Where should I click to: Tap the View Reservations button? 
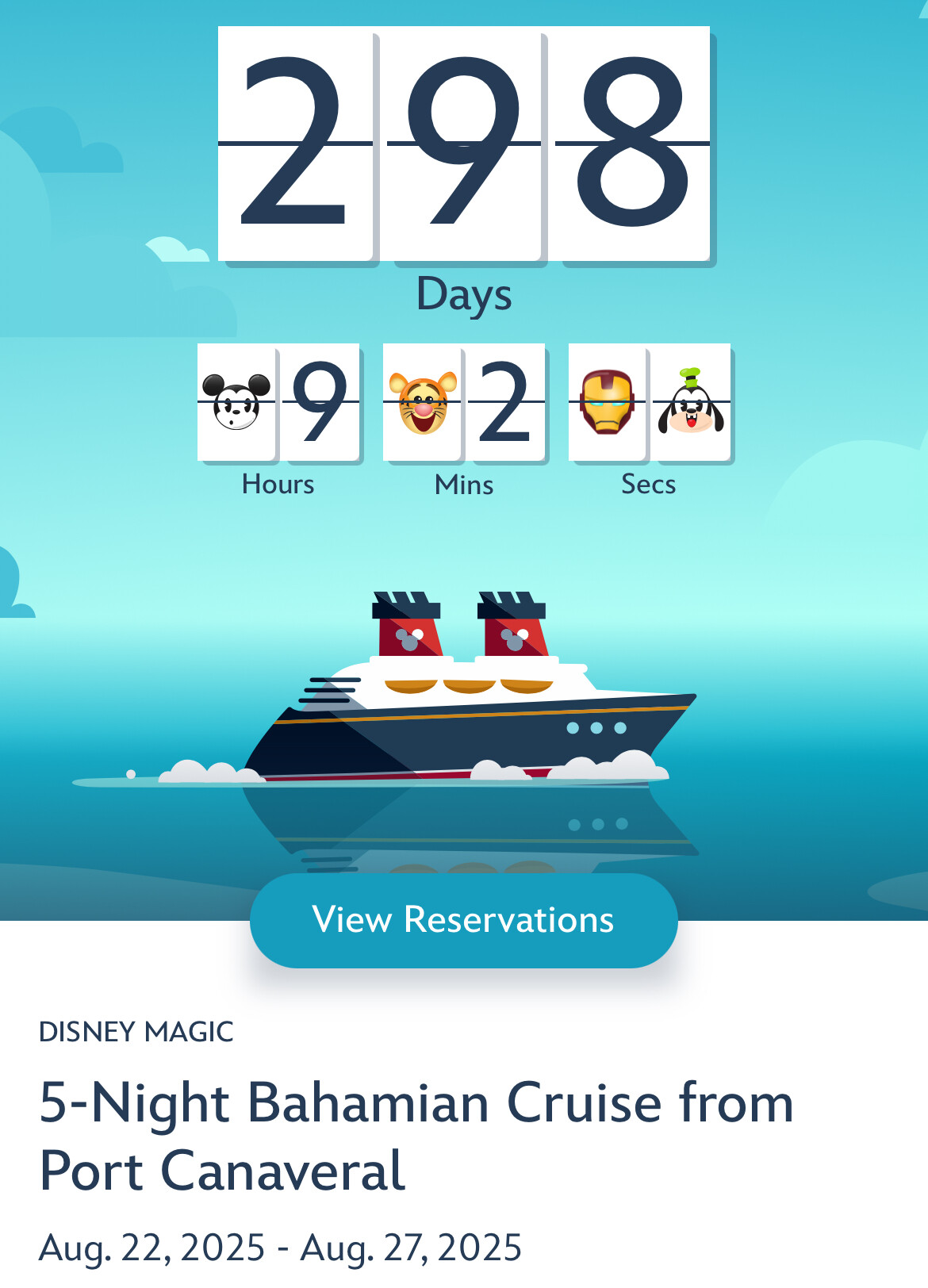(x=463, y=920)
